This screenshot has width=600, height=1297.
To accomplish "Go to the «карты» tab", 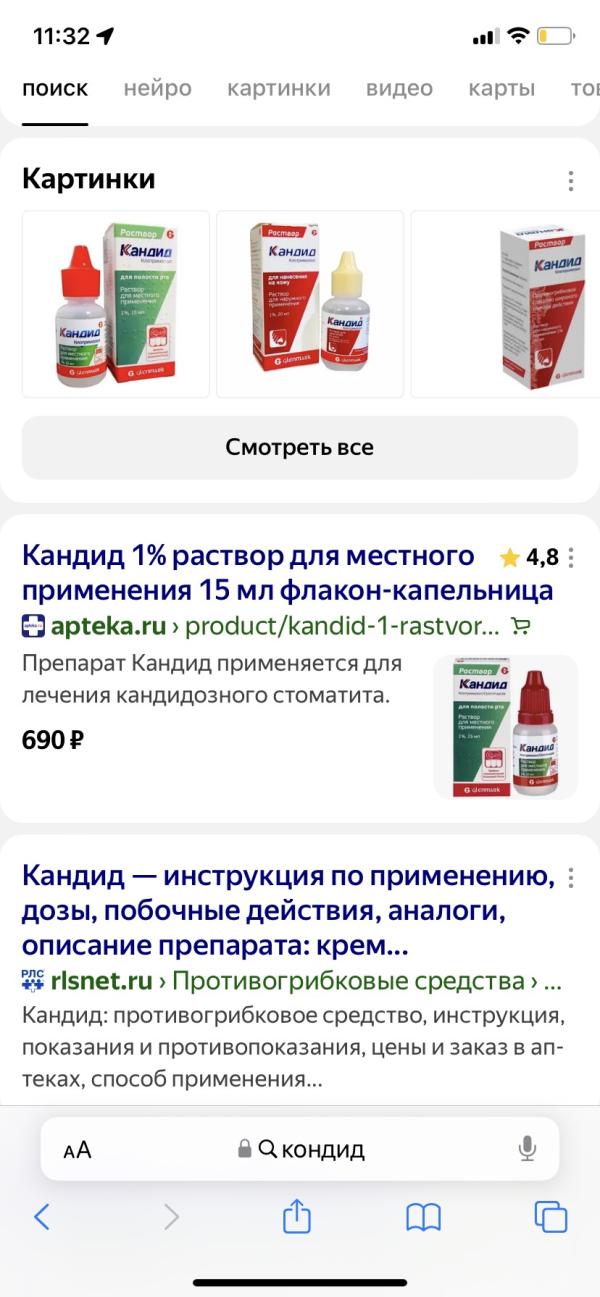I will coord(501,88).
